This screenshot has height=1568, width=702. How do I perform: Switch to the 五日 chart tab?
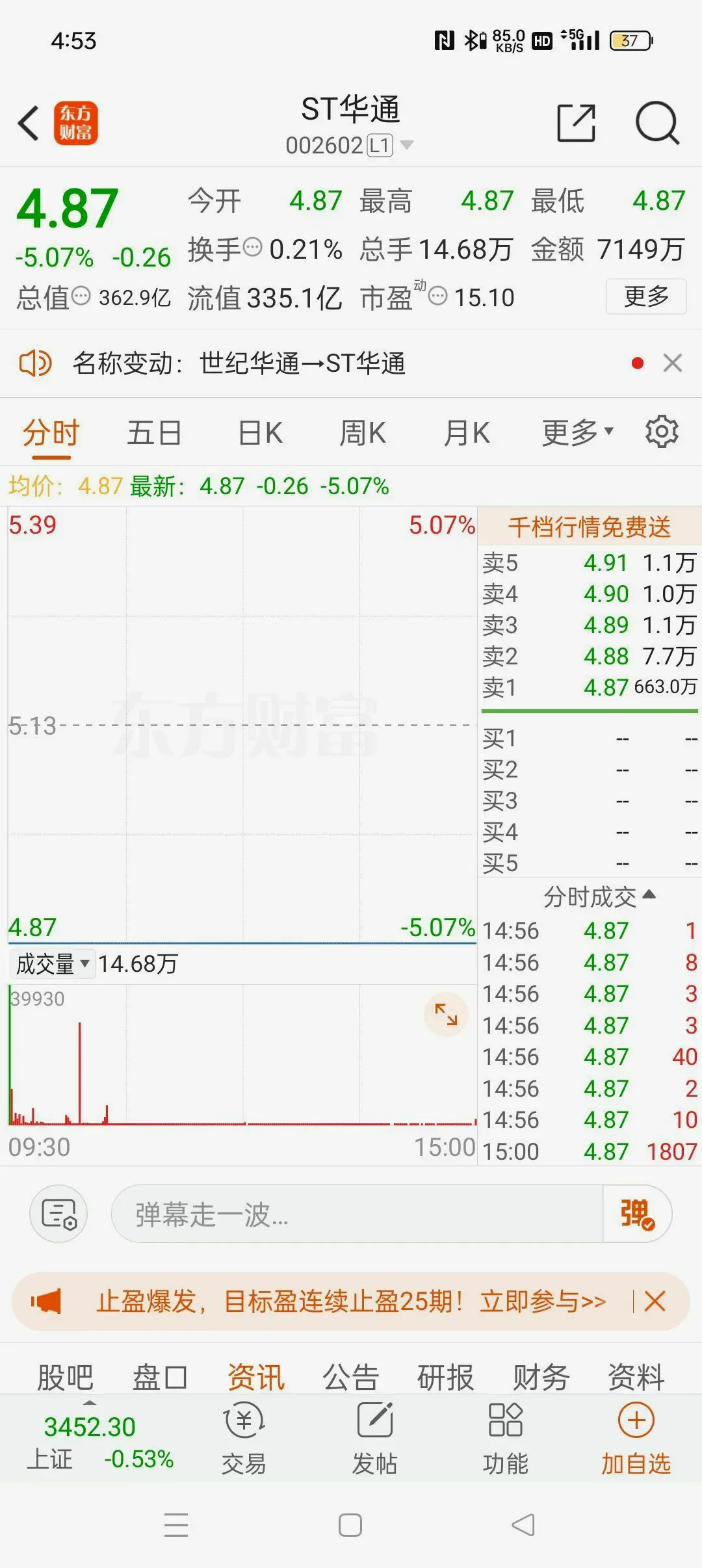154,433
